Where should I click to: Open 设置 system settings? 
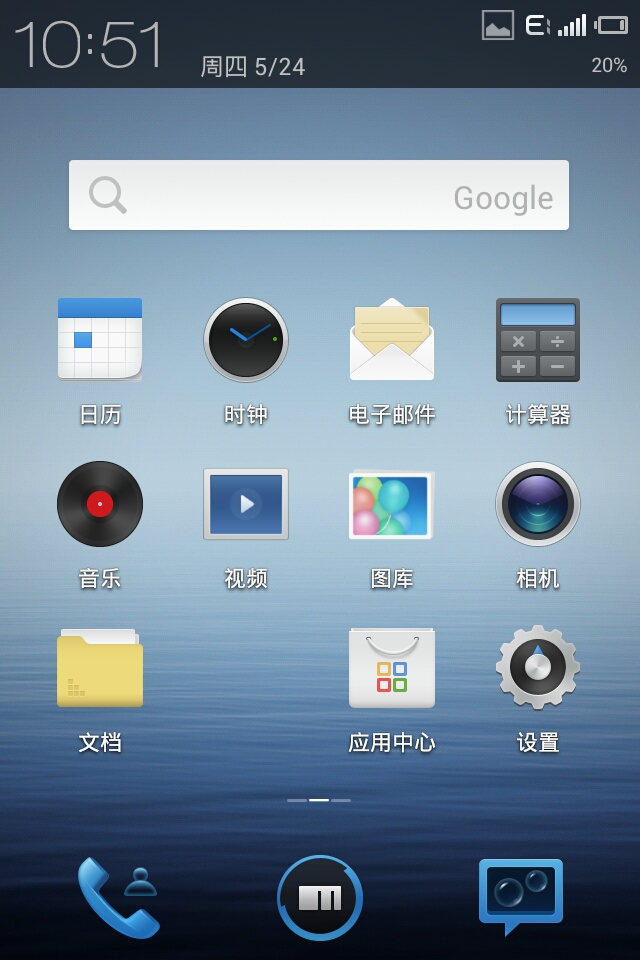[x=538, y=668]
